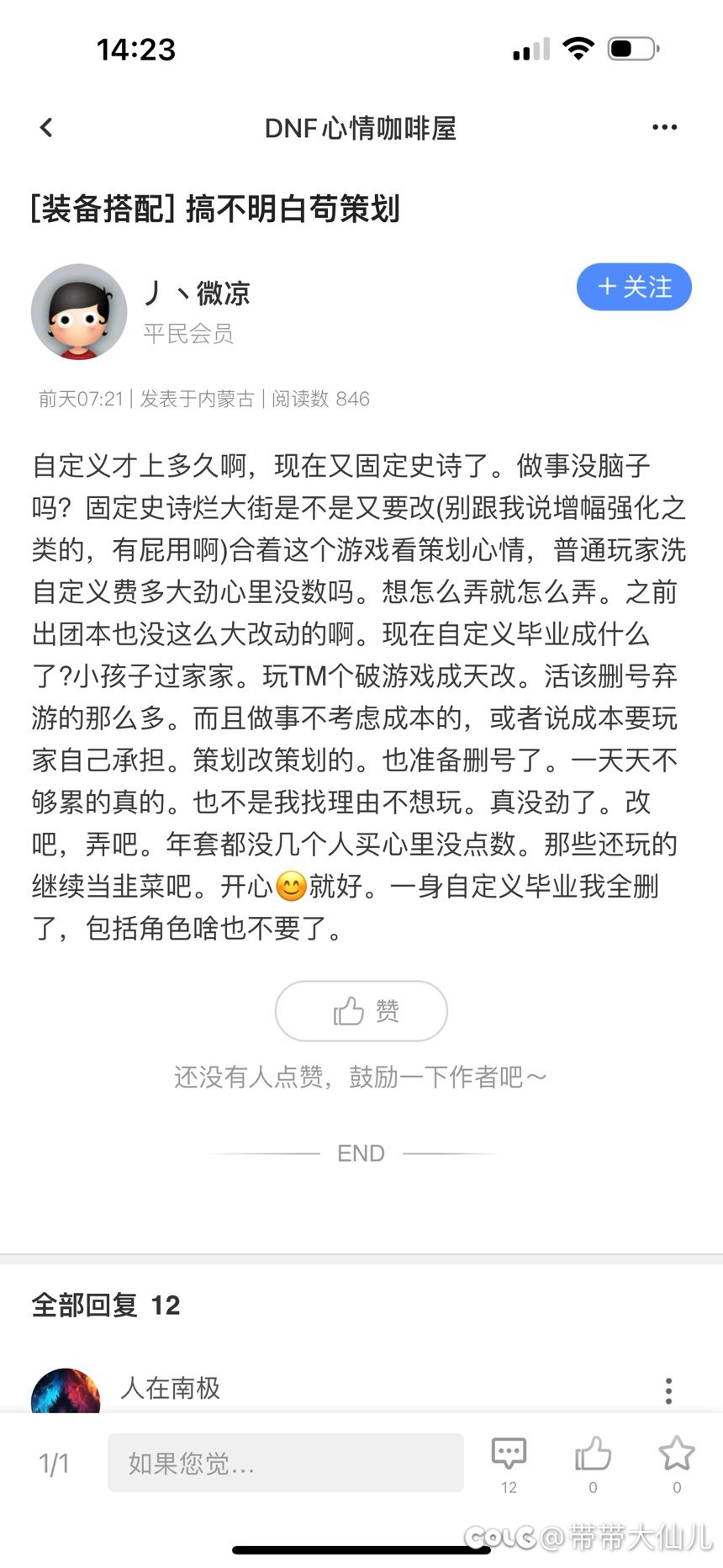Open options for 人在南极's reply

point(668,1391)
